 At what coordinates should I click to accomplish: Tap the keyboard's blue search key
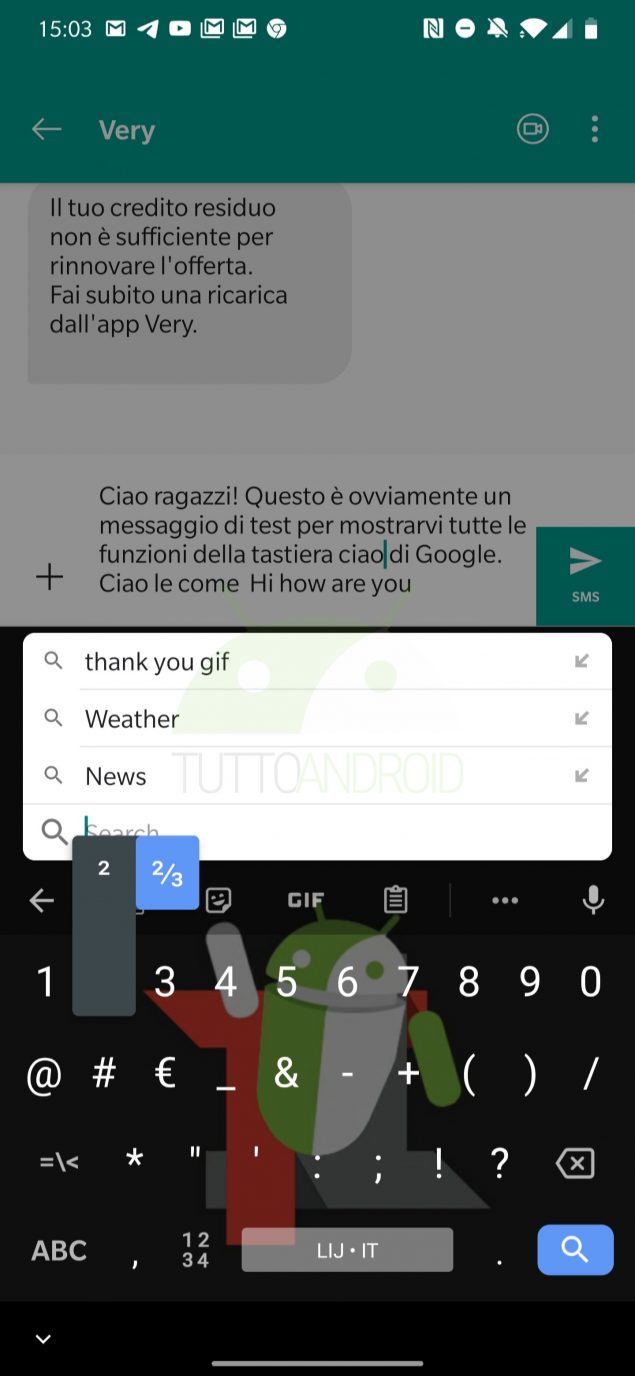click(x=575, y=1249)
